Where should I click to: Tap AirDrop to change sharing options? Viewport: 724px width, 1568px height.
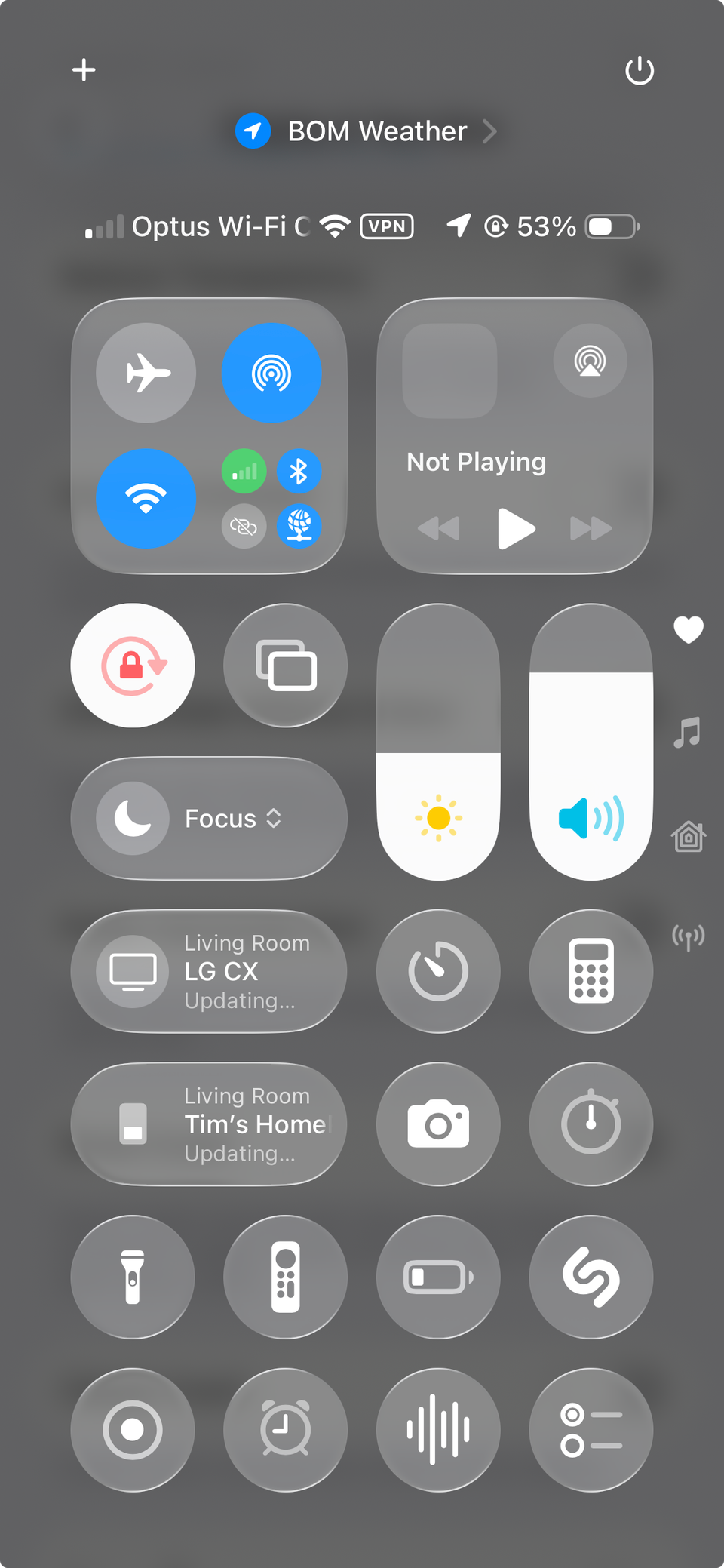tap(271, 373)
